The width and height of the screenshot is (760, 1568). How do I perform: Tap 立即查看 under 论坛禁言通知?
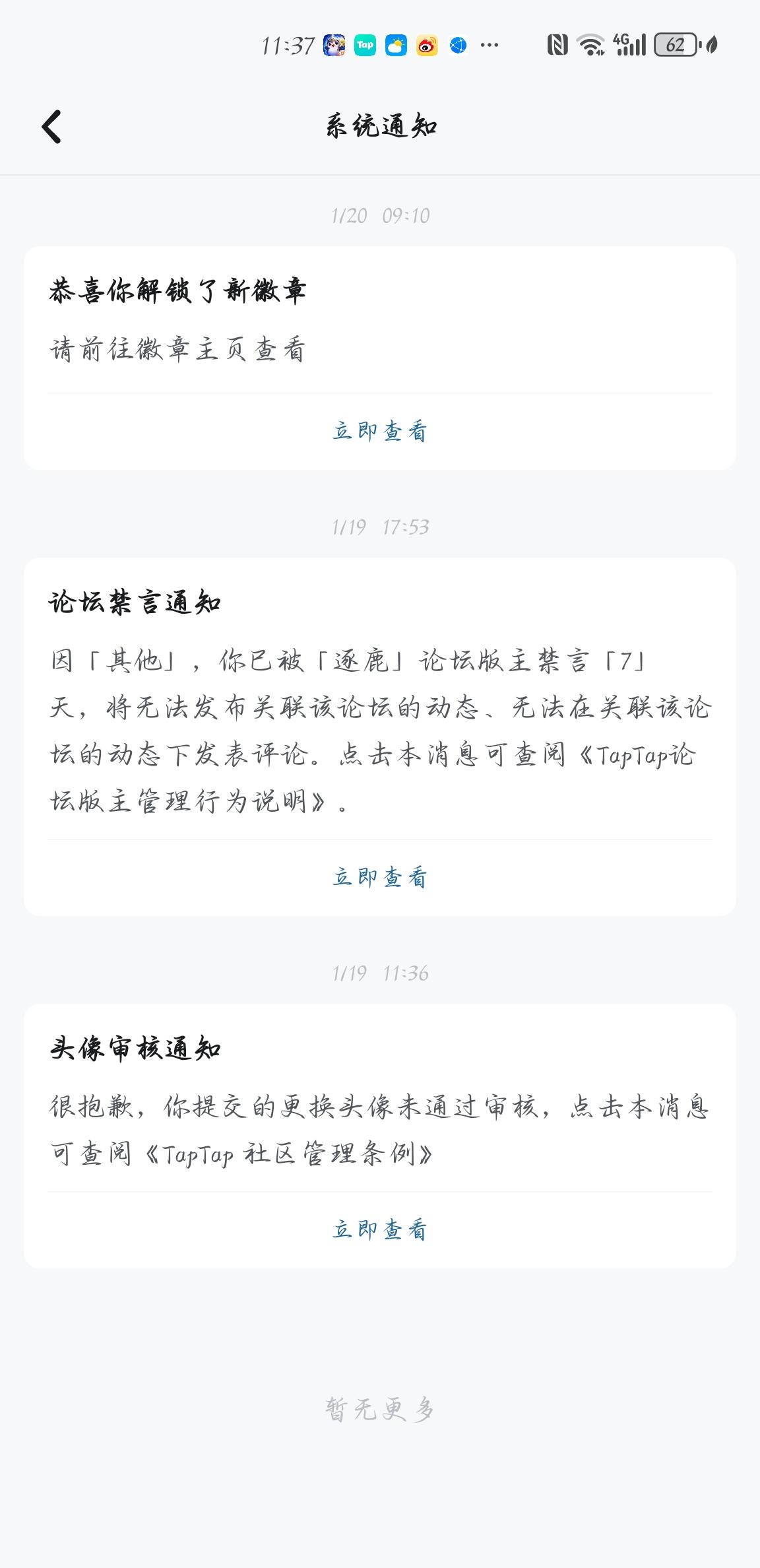coord(380,877)
